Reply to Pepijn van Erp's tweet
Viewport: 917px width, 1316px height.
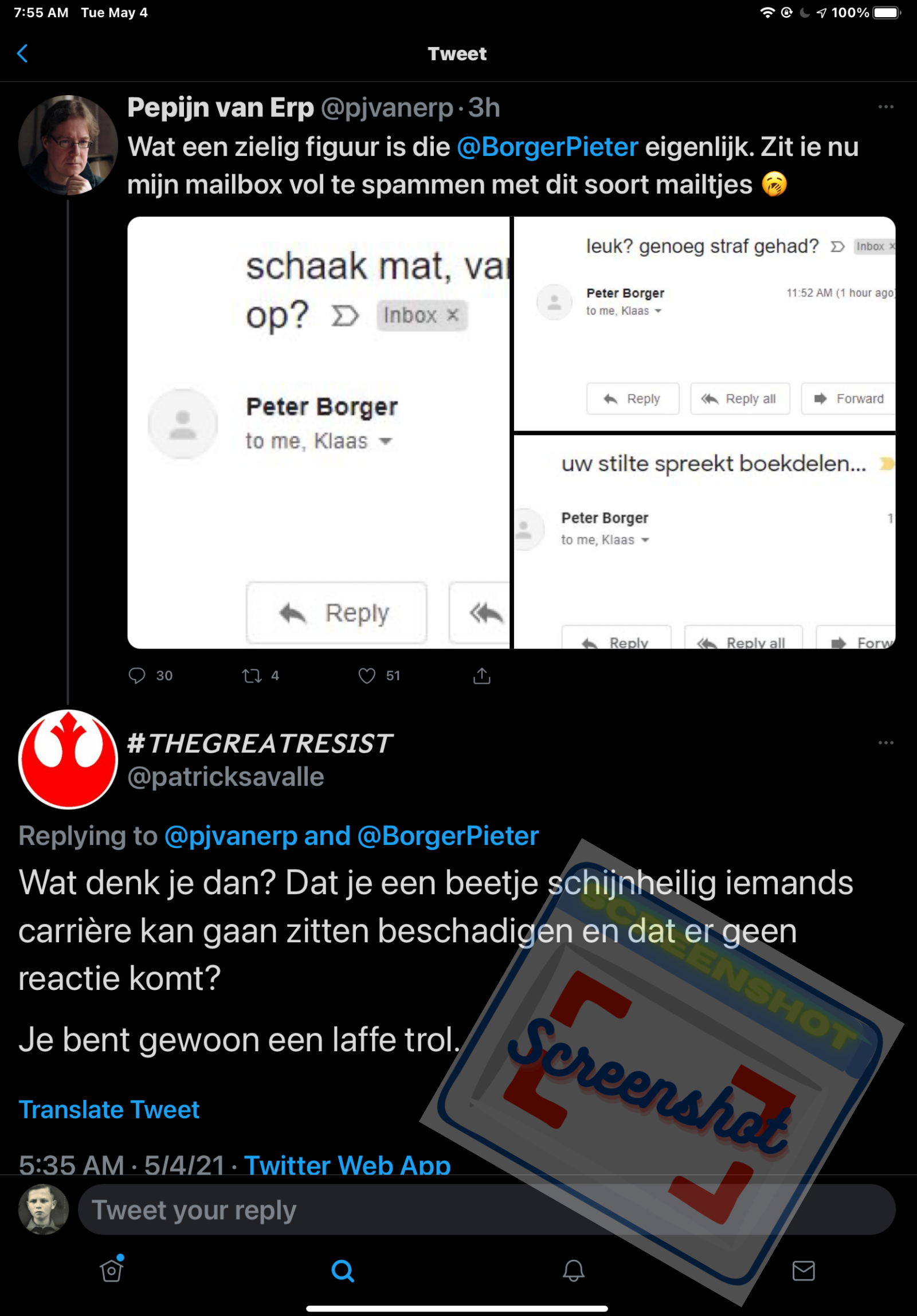pyautogui.click(x=138, y=676)
